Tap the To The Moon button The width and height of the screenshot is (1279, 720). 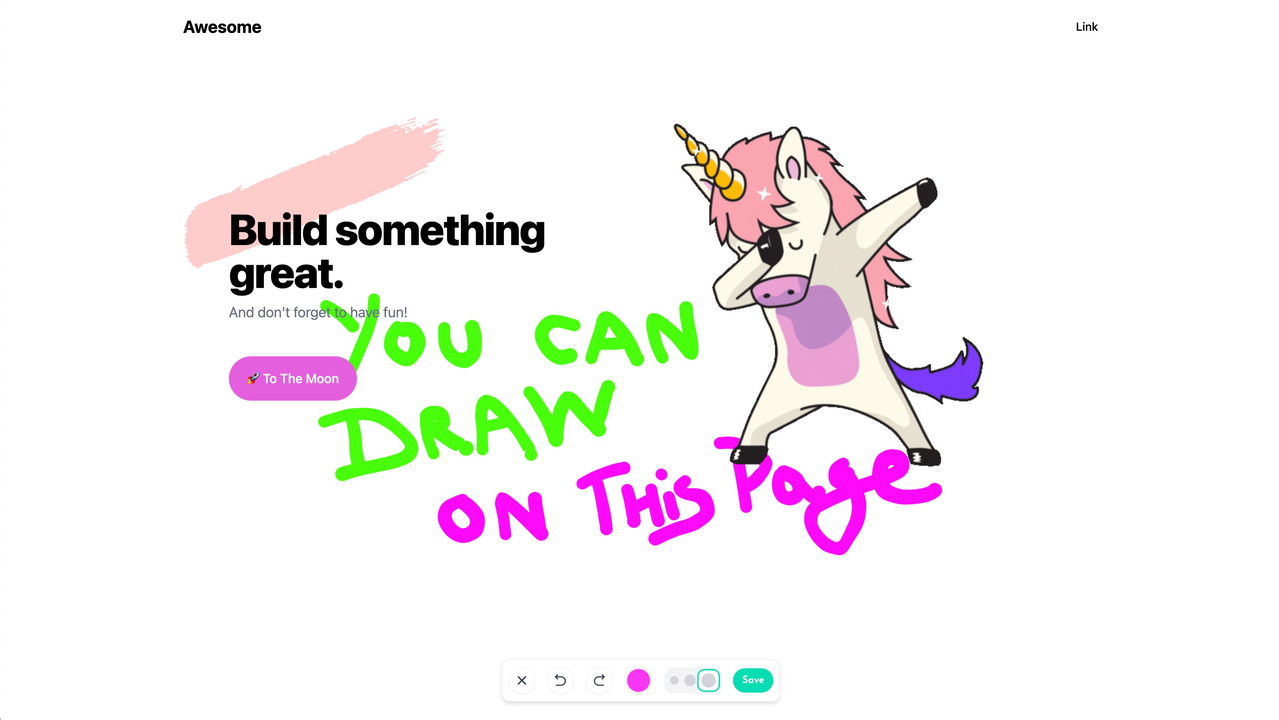pos(293,378)
